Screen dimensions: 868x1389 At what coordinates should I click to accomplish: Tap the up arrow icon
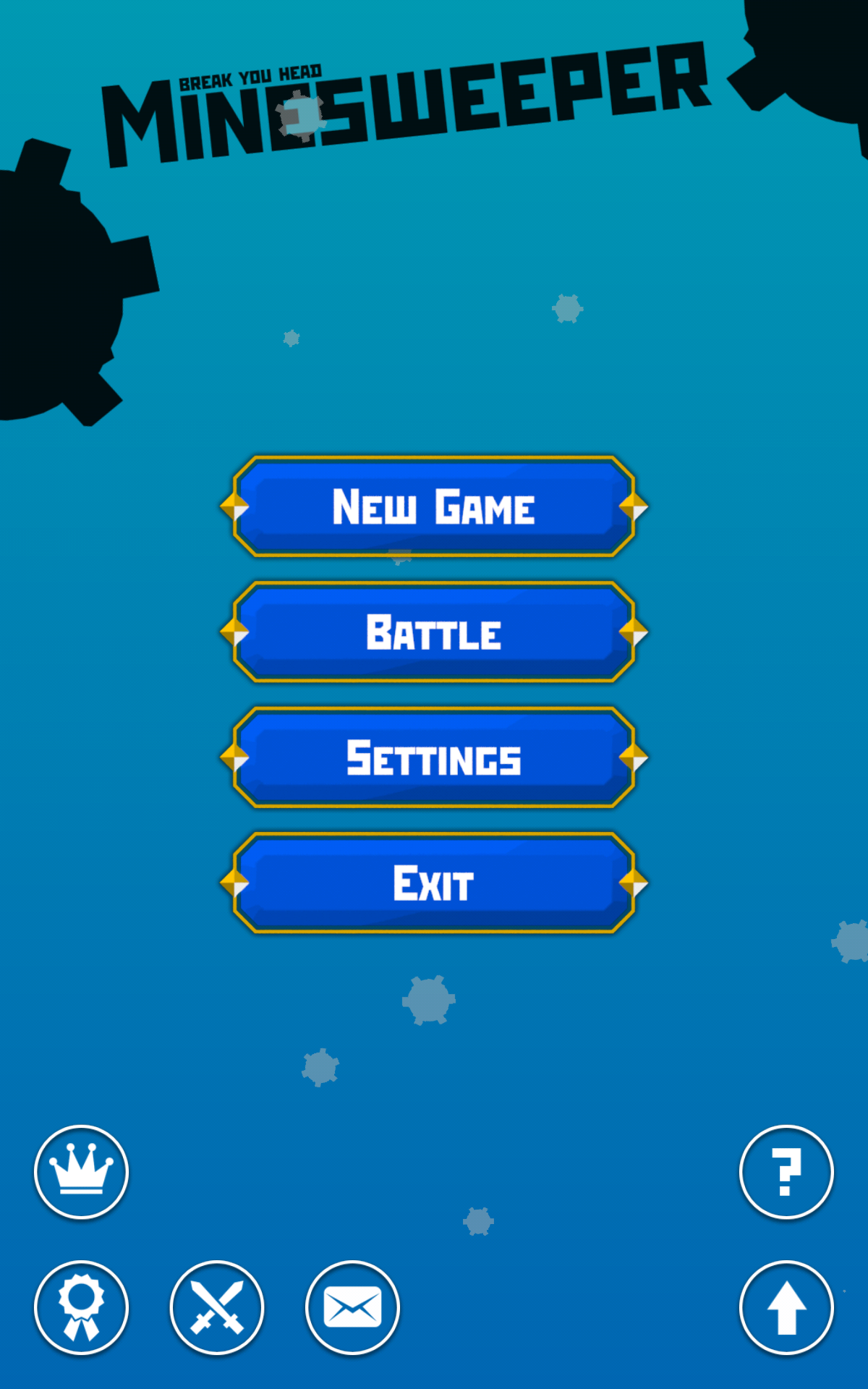coord(786,1308)
